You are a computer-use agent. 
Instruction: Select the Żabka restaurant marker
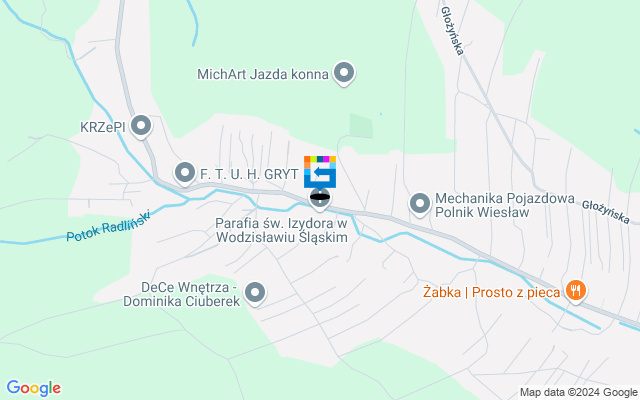[575, 291]
